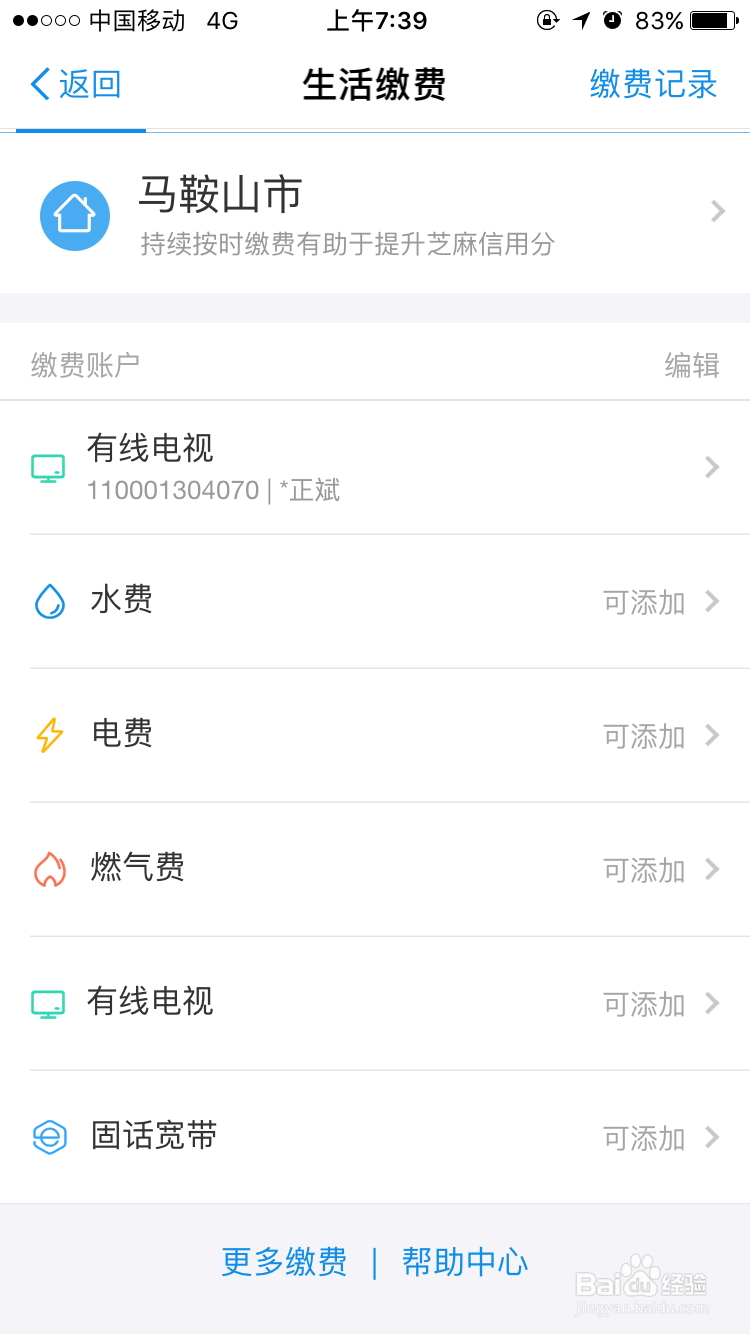Open the 帮助中心 help center

465,1262
